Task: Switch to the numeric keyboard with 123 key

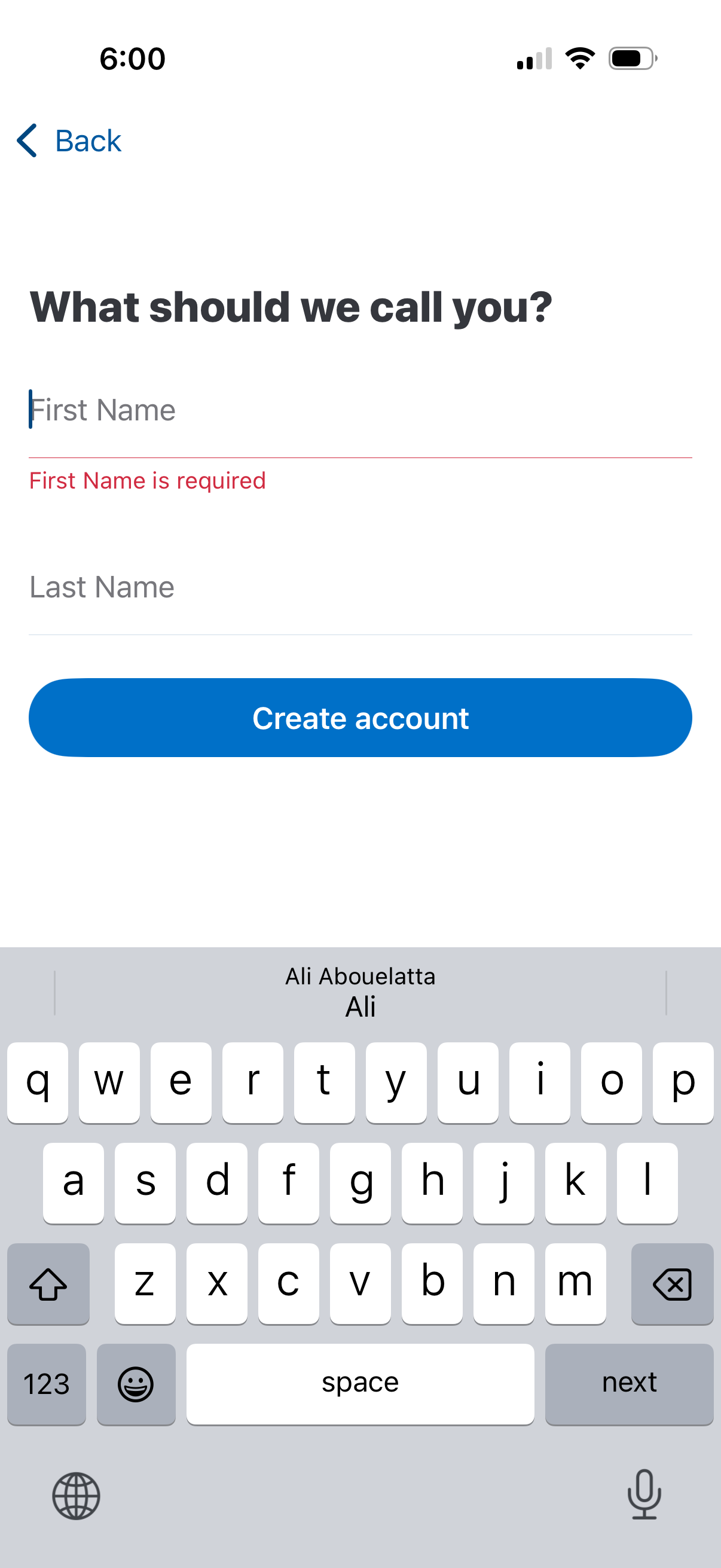Action: pos(46,1383)
